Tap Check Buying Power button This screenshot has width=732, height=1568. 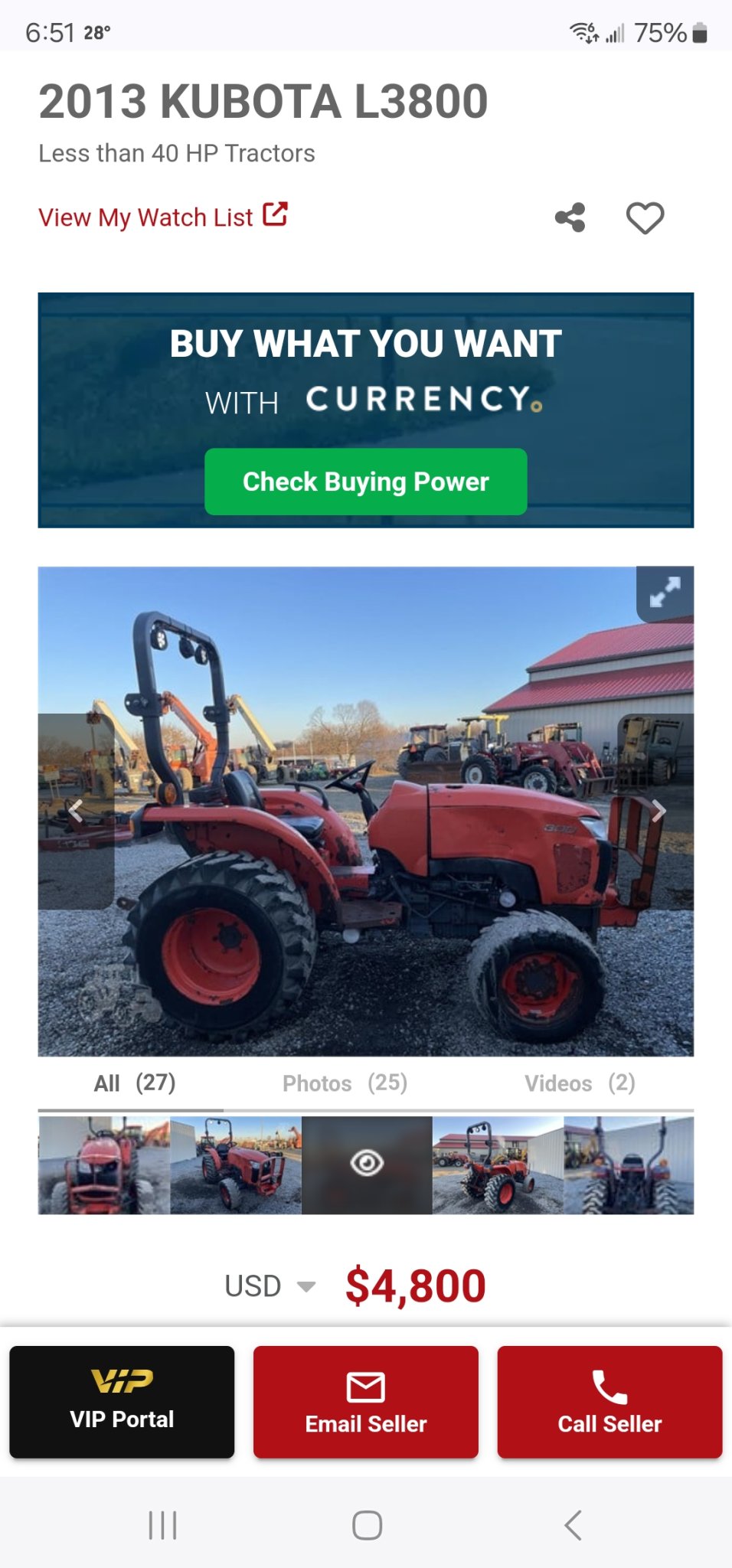pos(366,482)
